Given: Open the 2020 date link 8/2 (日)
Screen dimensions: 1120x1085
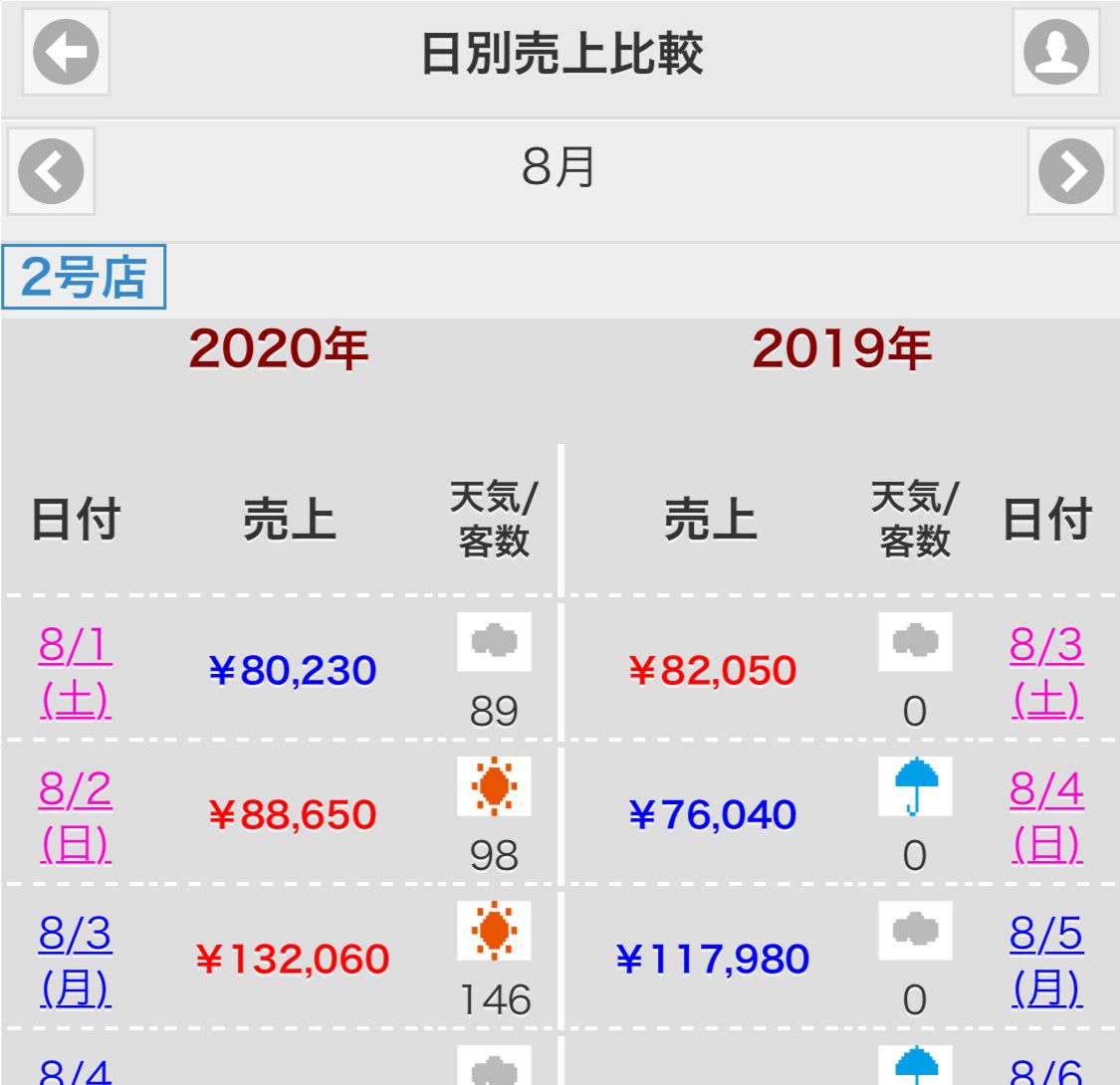Looking at the screenshot, I should pos(75,817).
